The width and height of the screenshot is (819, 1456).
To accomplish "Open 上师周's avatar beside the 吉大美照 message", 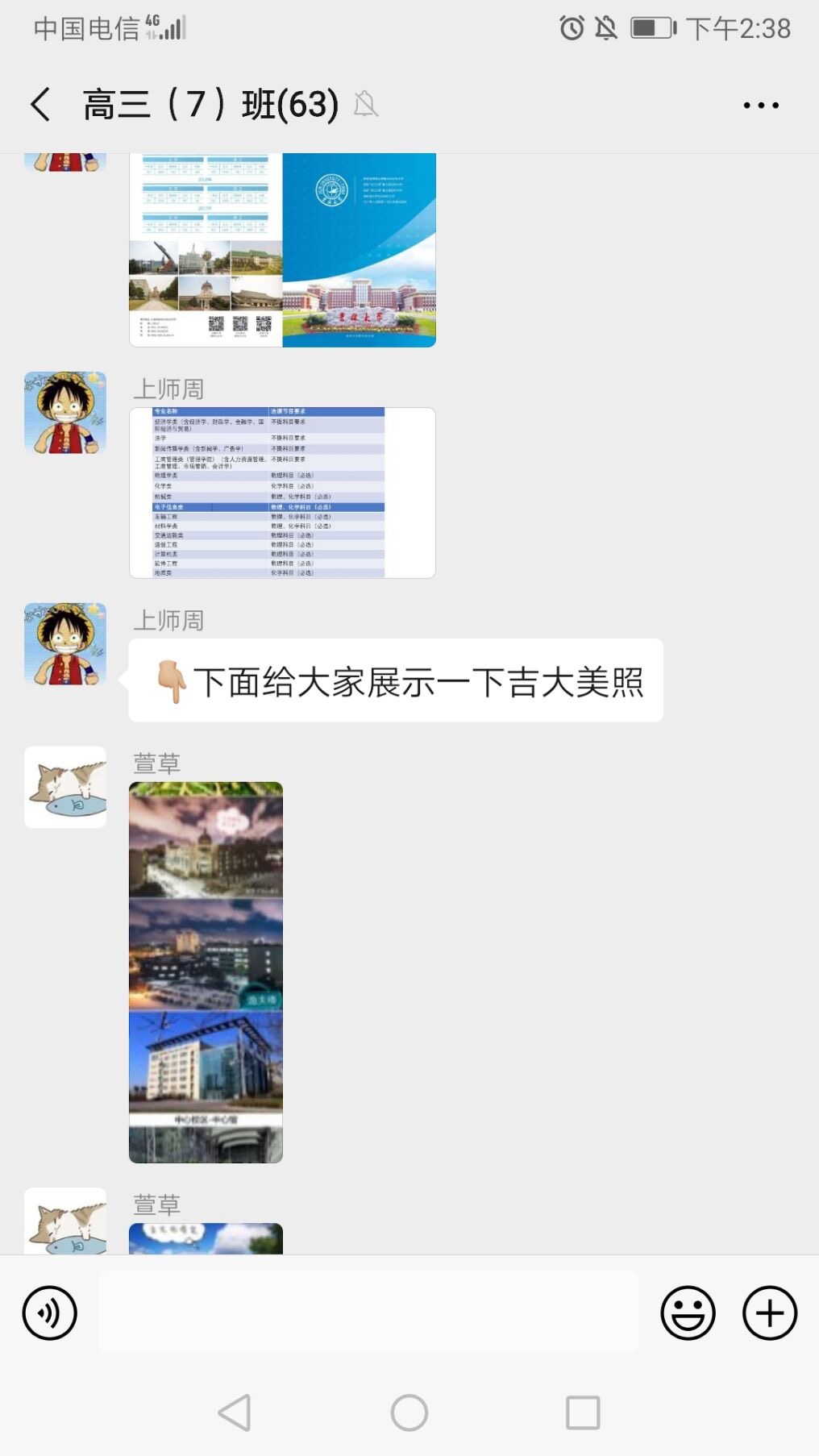I will pyautogui.click(x=65, y=644).
